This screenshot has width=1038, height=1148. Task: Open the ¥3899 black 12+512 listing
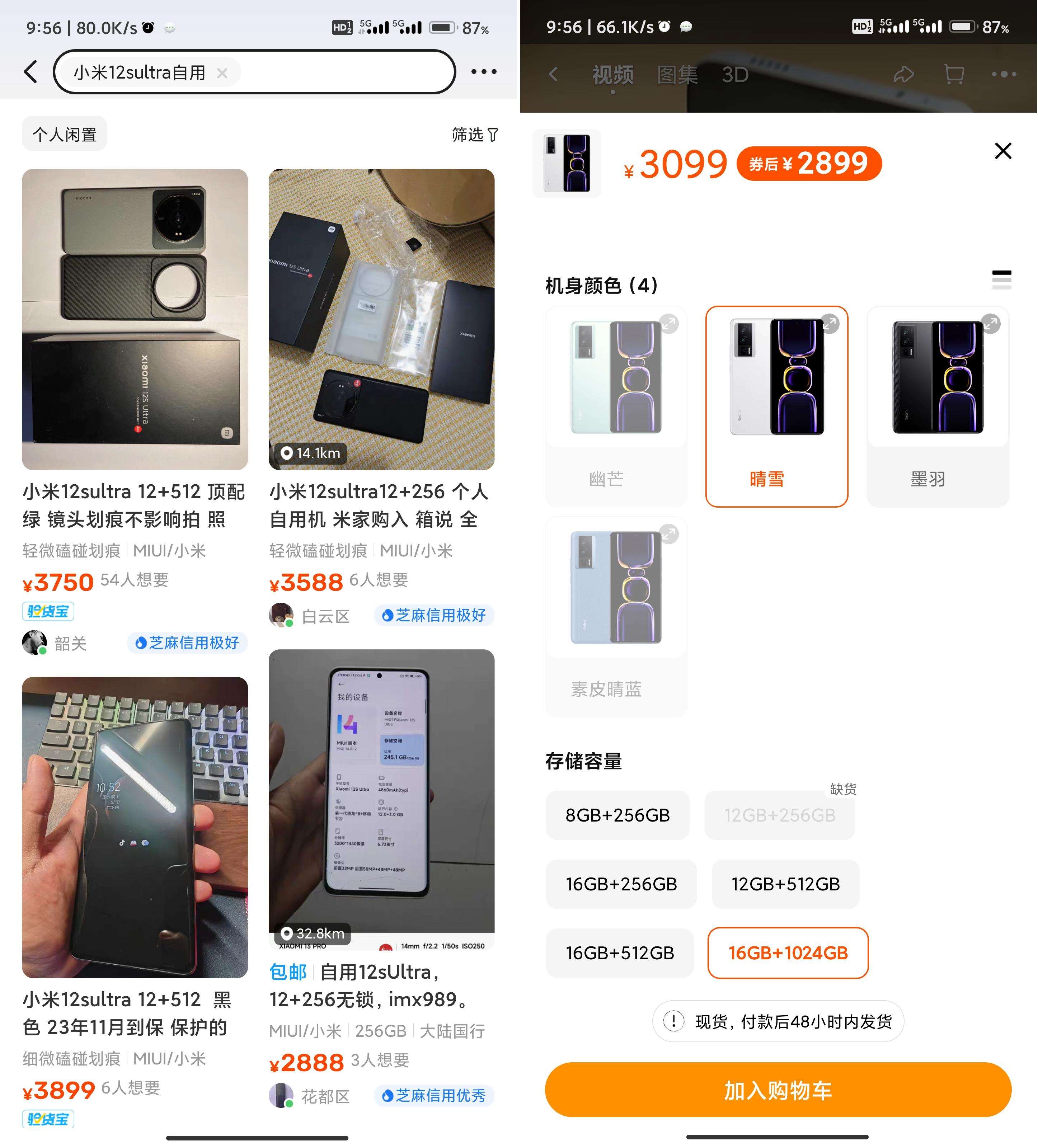click(135, 826)
